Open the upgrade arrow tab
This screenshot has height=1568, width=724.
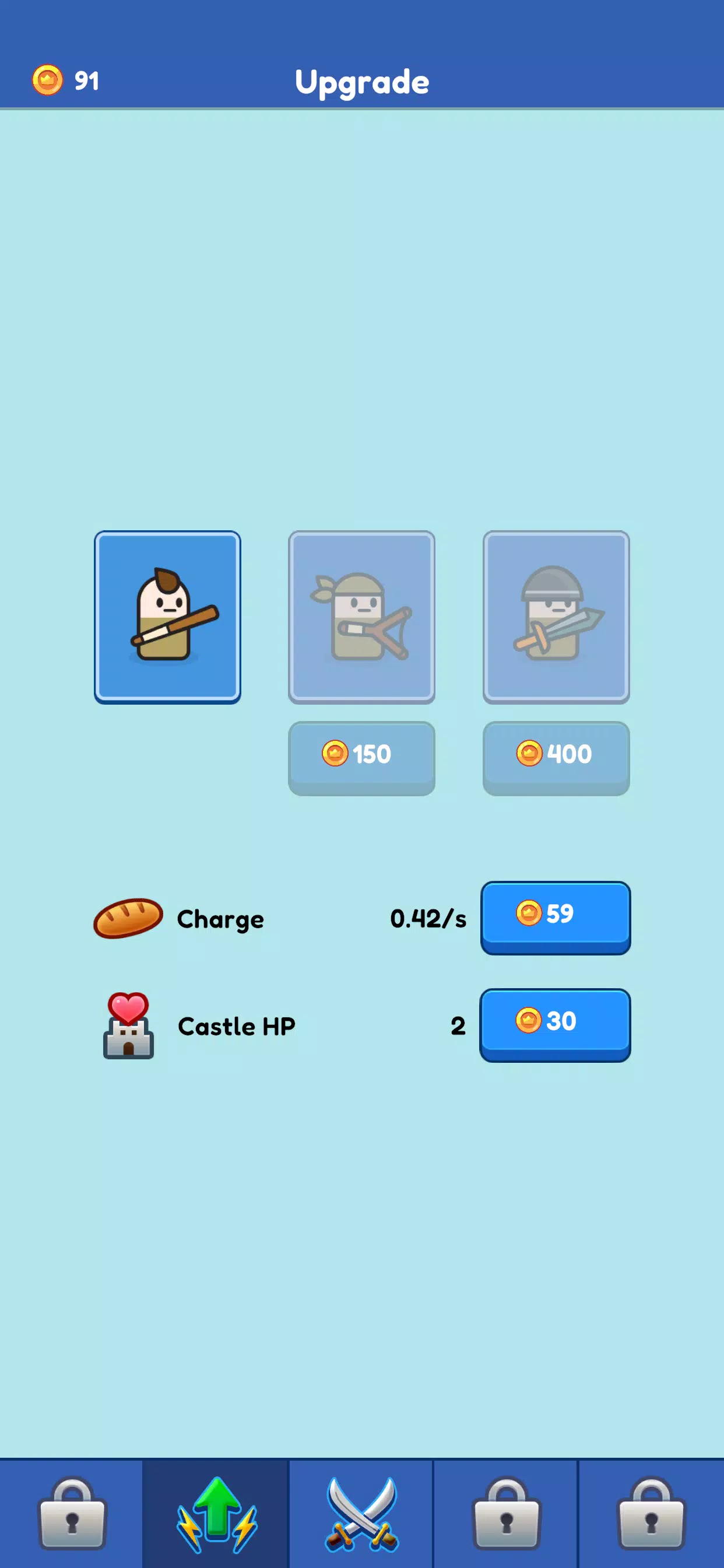coord(217,1514)
